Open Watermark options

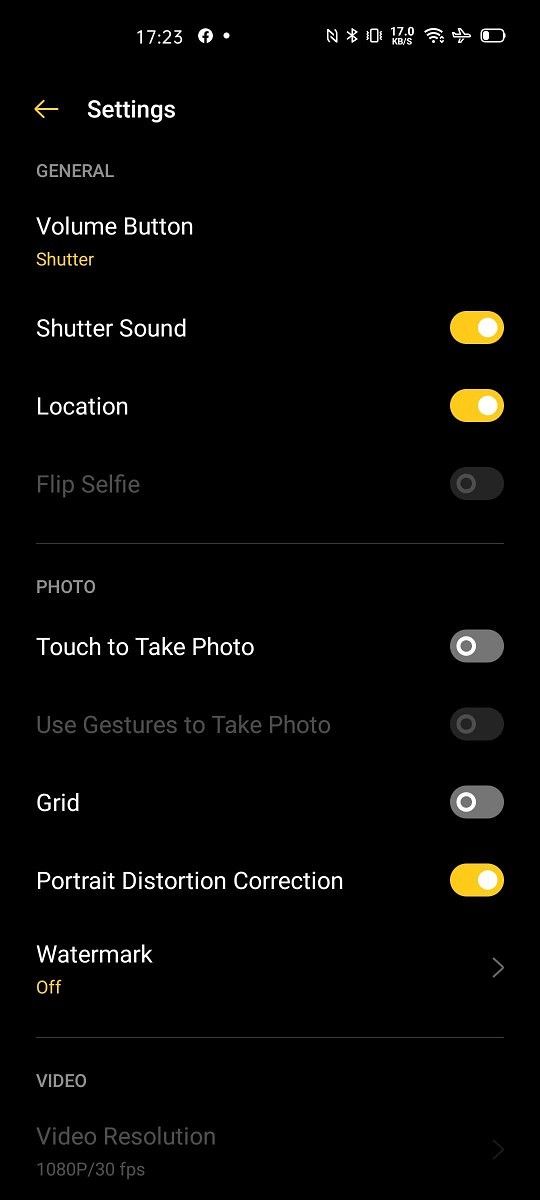point(270,968)
